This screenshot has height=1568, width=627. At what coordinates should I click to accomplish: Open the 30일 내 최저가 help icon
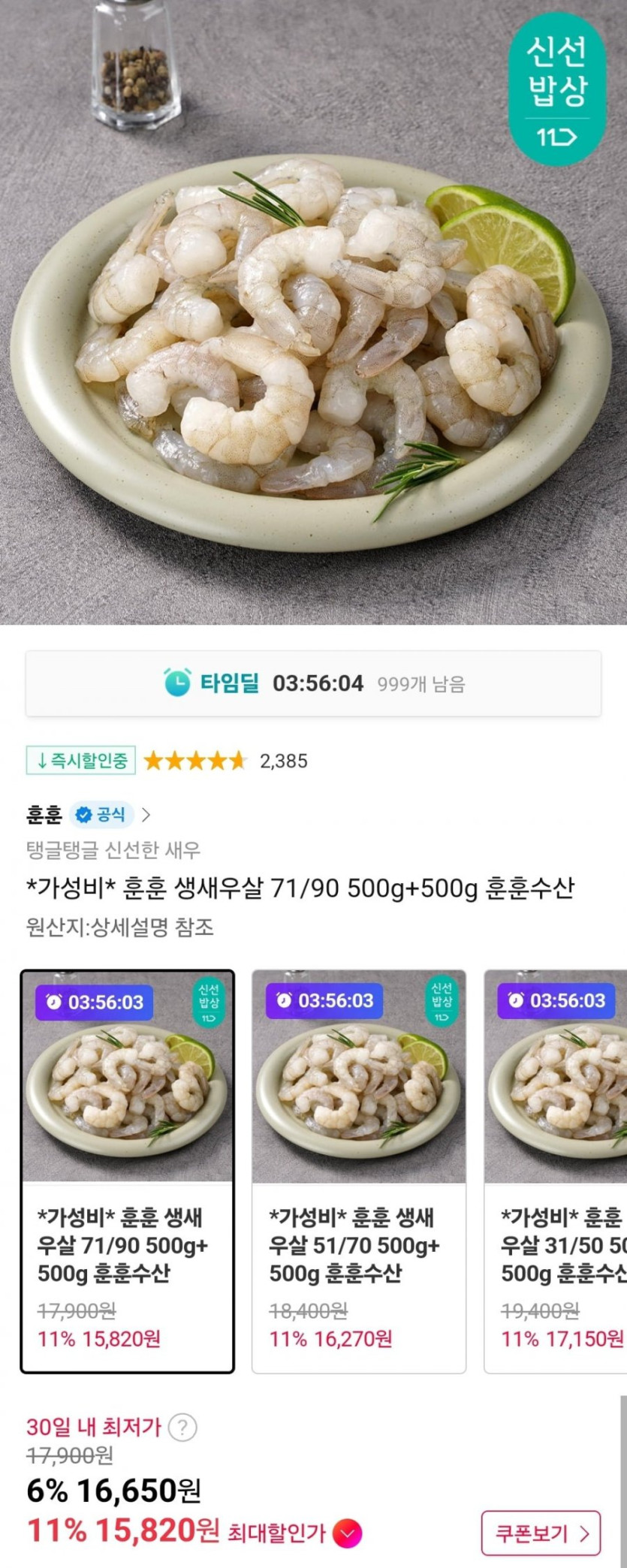[182, 1427]
